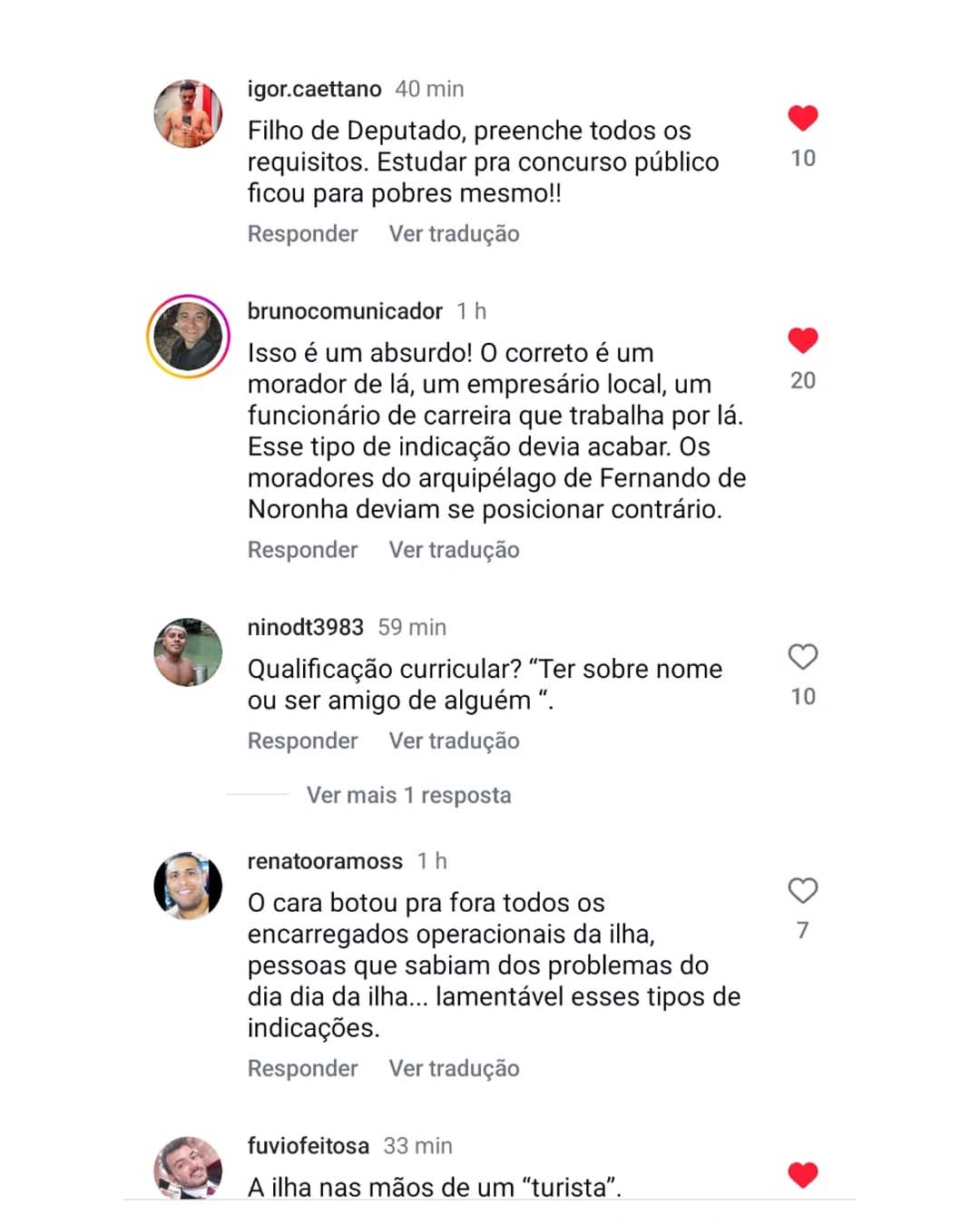The width and height of the screenshot is (980, 1225).
Task: Like ninodt3983's comment
Action: pos(803,656)
